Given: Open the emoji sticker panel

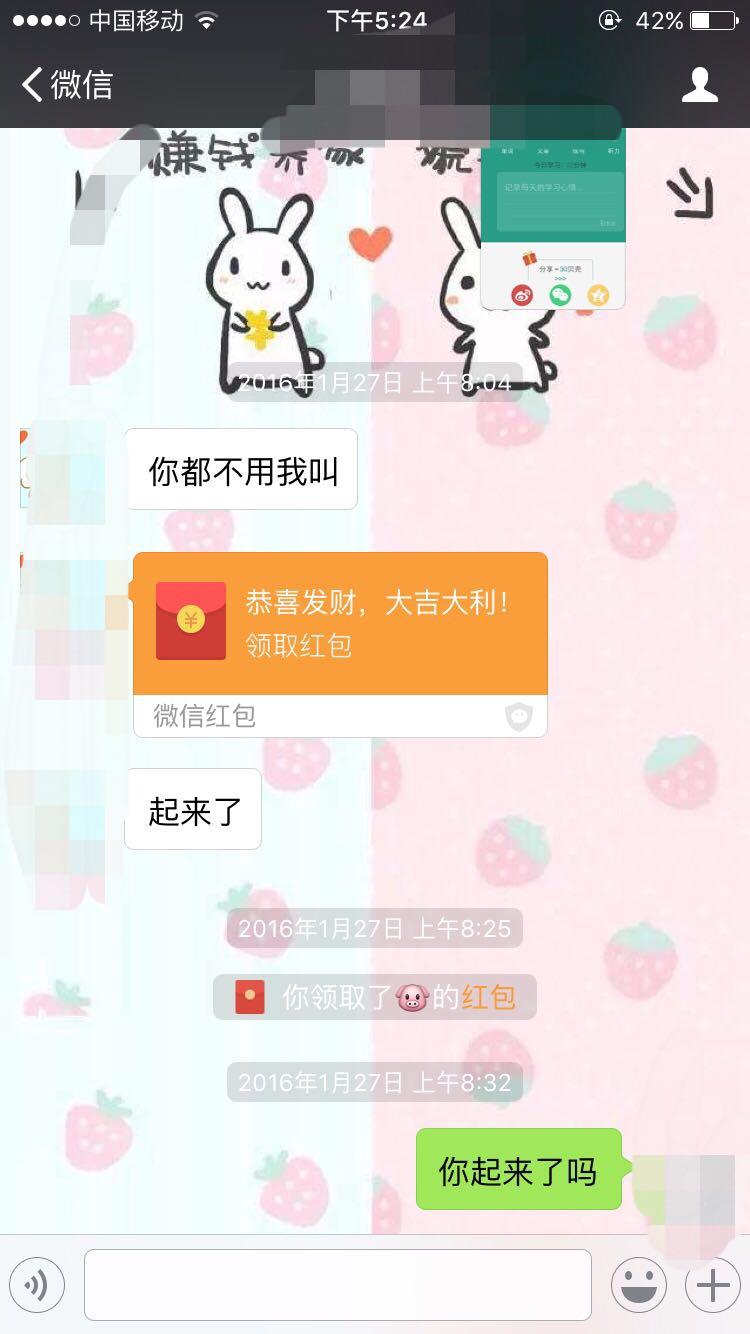Looking at the screenshot, I should click(x=639, y=1285).
